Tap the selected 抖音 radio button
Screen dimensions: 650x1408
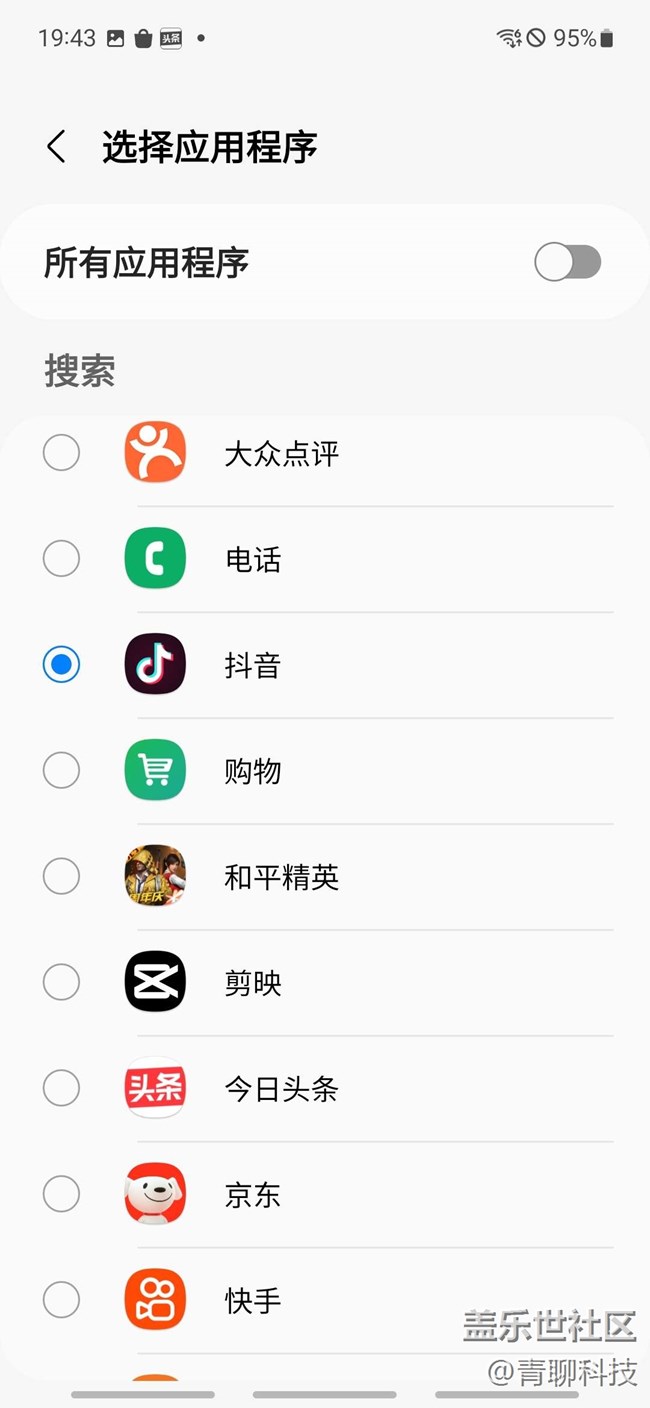pos(61,665)
